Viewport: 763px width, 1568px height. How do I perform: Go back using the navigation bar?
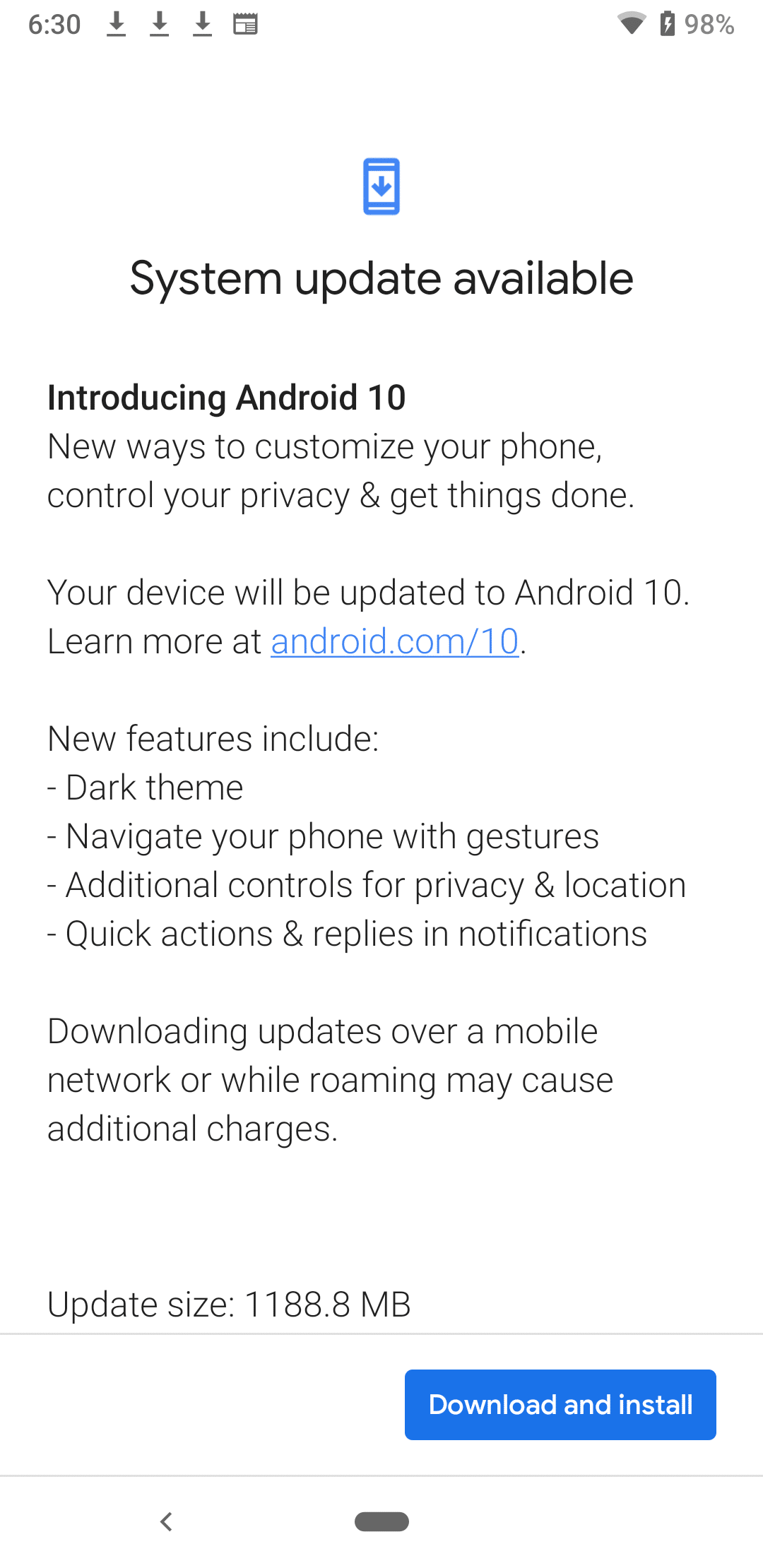167,1521
